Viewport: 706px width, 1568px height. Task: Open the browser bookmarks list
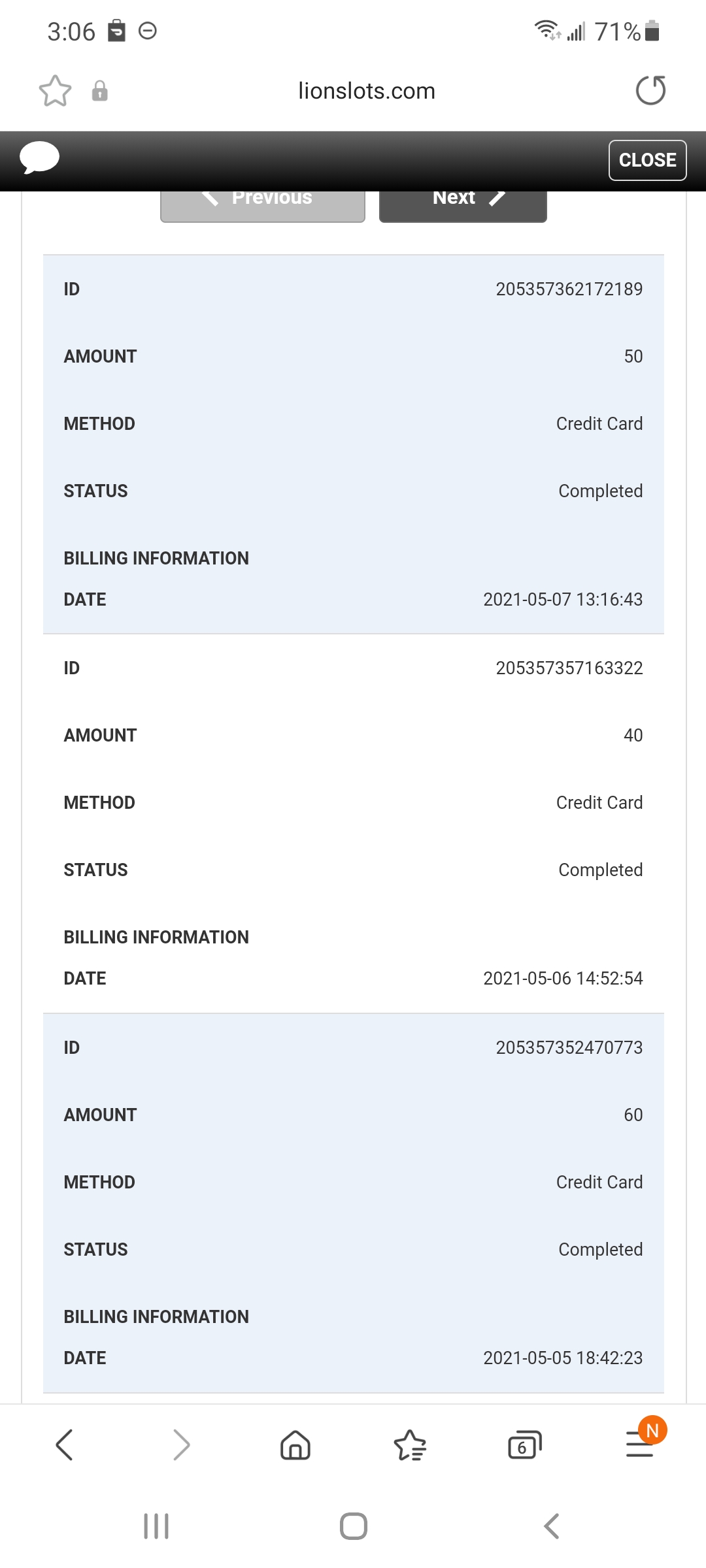pos(410,1445)
